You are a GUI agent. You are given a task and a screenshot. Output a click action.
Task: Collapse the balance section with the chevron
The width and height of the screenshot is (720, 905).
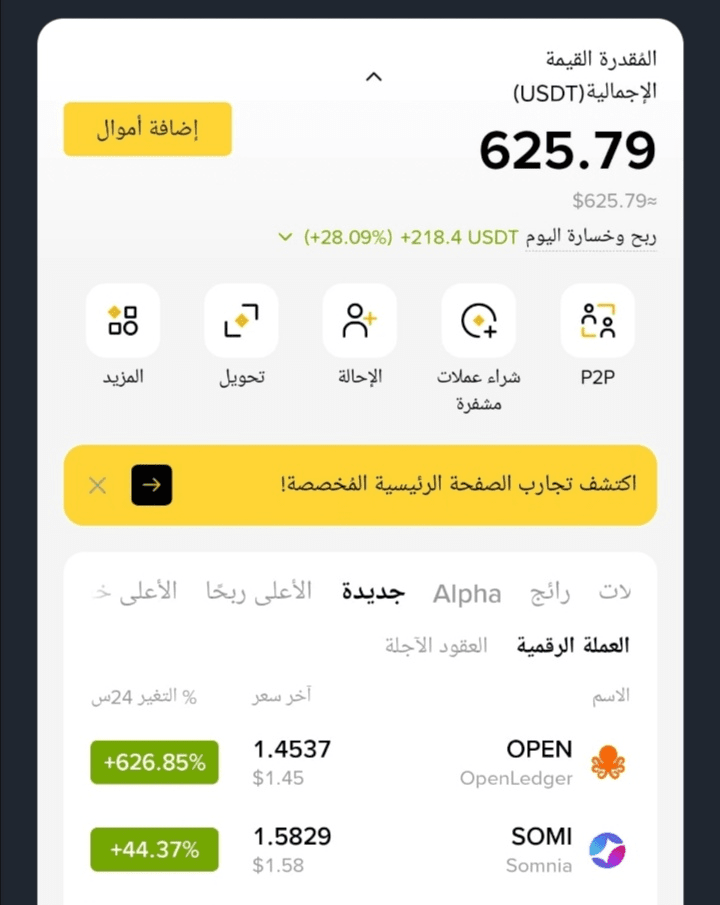click(374, 77)
